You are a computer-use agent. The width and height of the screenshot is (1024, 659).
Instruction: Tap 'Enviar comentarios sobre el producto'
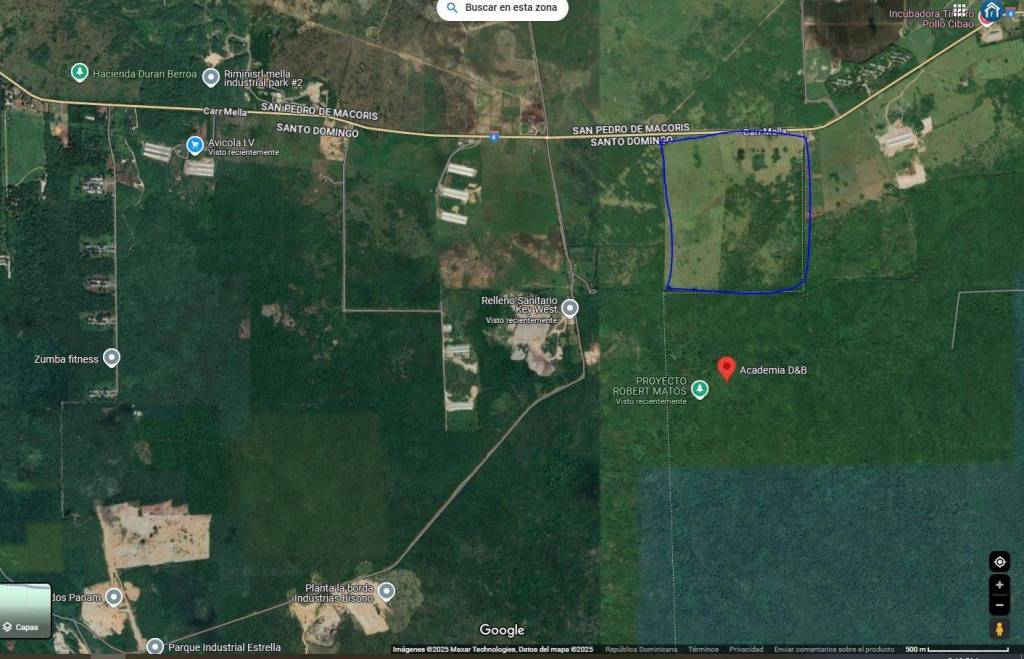click(x=834, y=650)
